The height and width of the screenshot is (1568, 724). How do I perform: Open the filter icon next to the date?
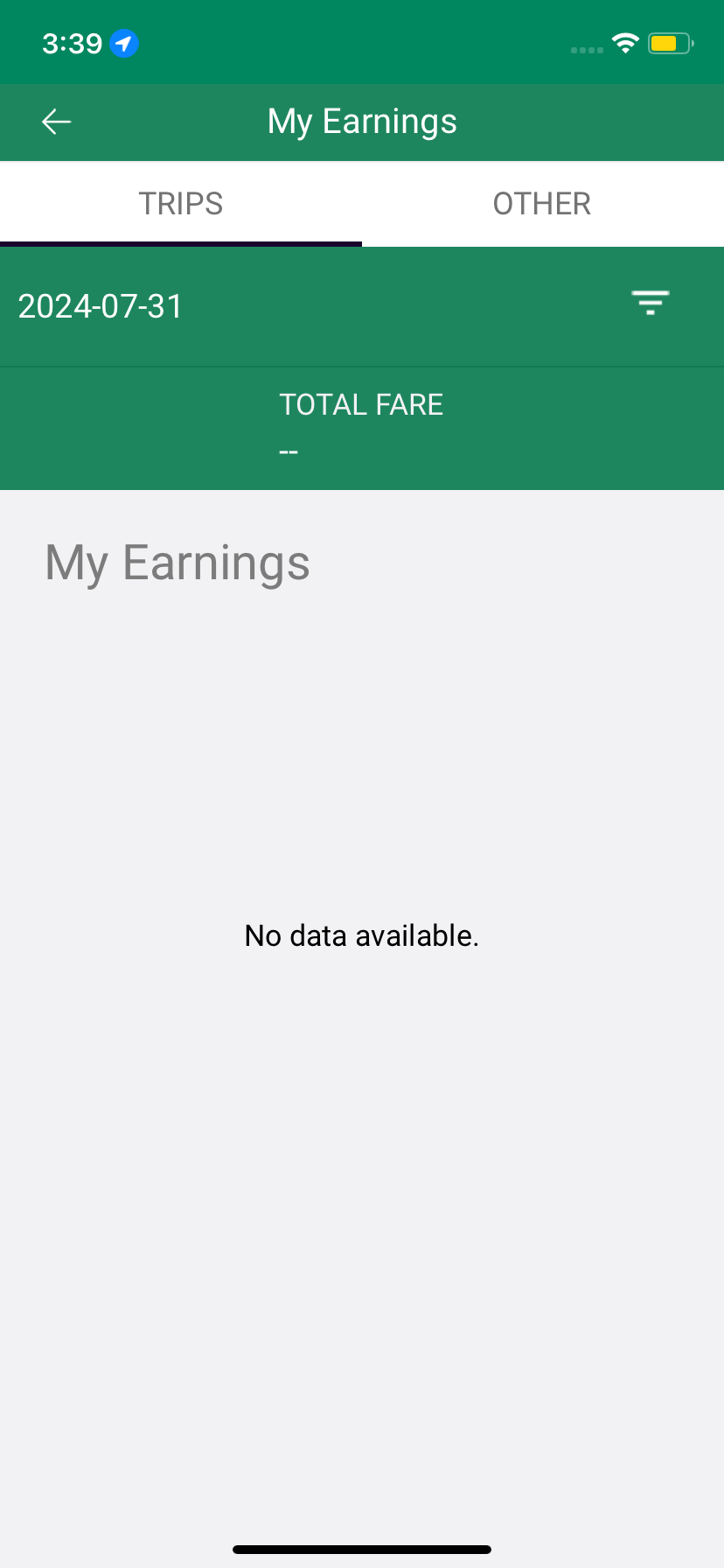[x=651, y=303]
